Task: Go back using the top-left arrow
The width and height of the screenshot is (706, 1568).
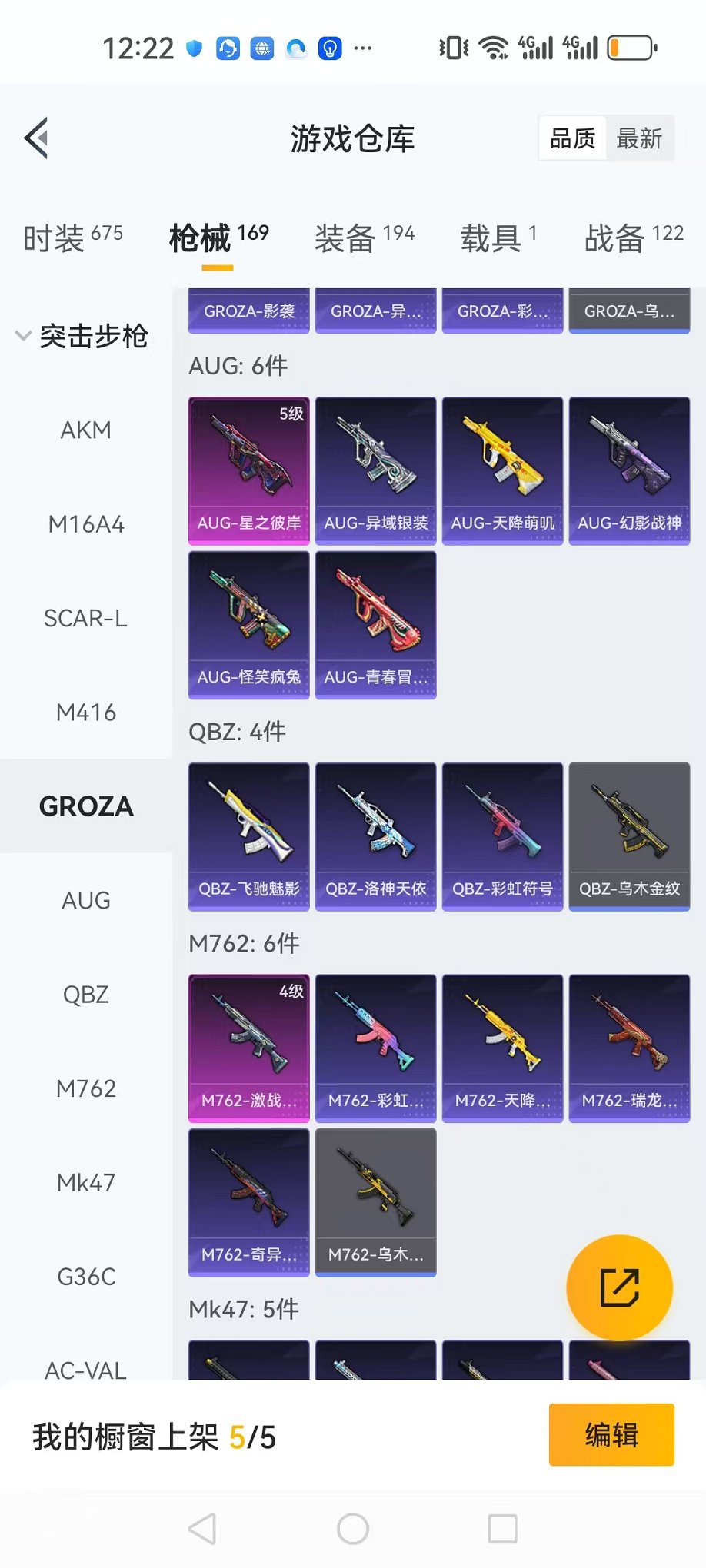Action: tap(37, 138)
